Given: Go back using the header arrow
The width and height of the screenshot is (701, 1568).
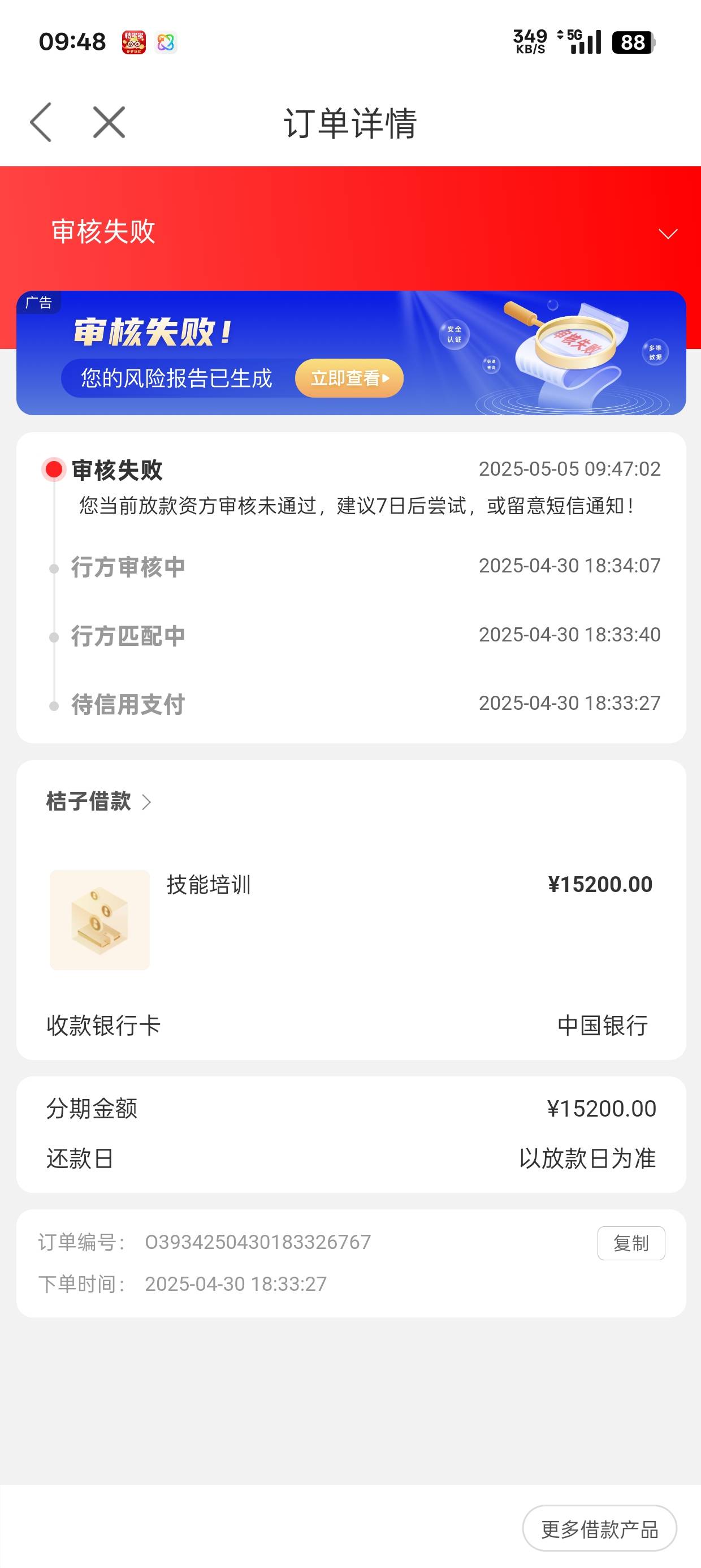Looking at the screenshot, I should (x=41, y=122).
